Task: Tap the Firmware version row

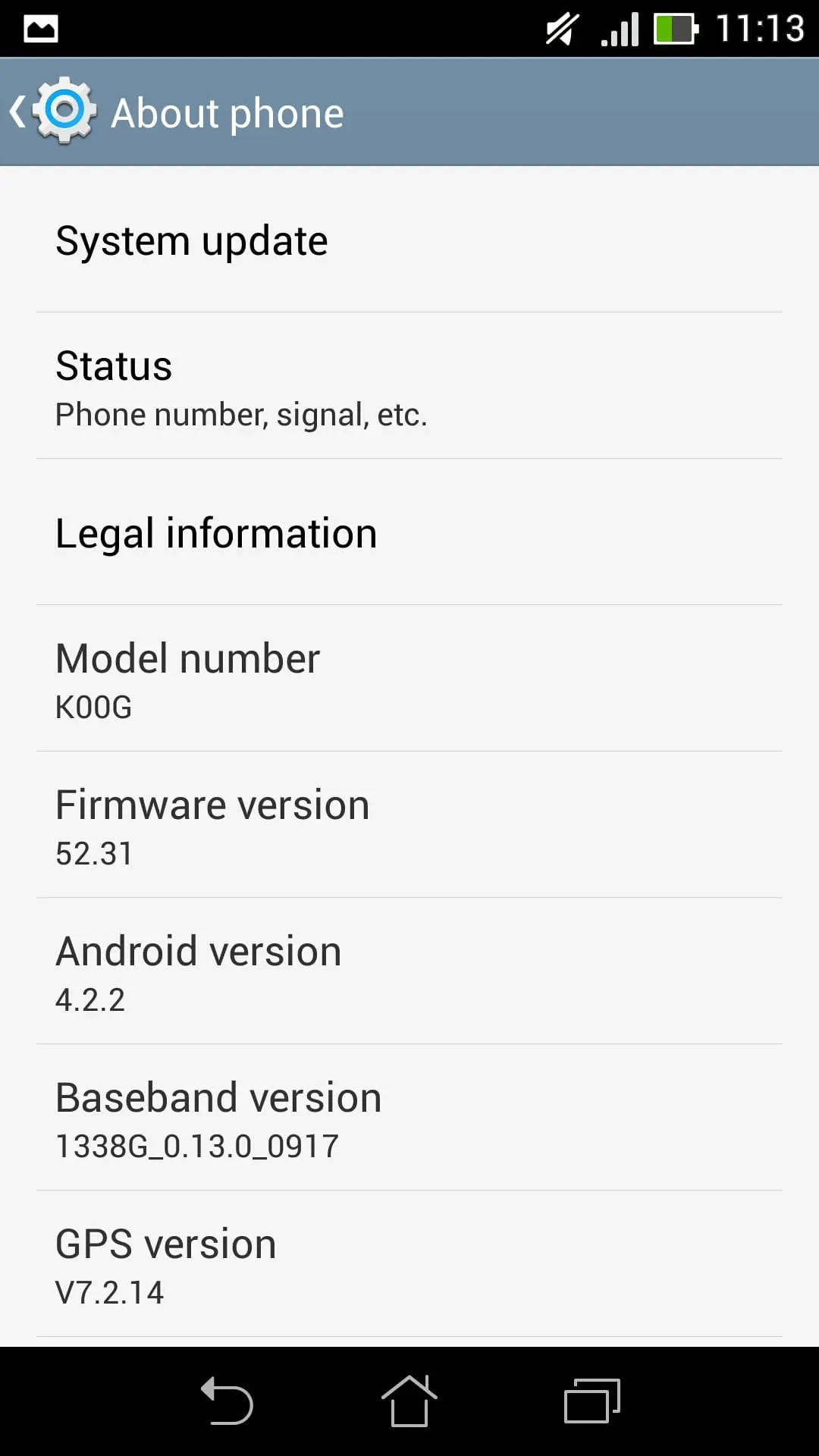Action: point(409,825)
